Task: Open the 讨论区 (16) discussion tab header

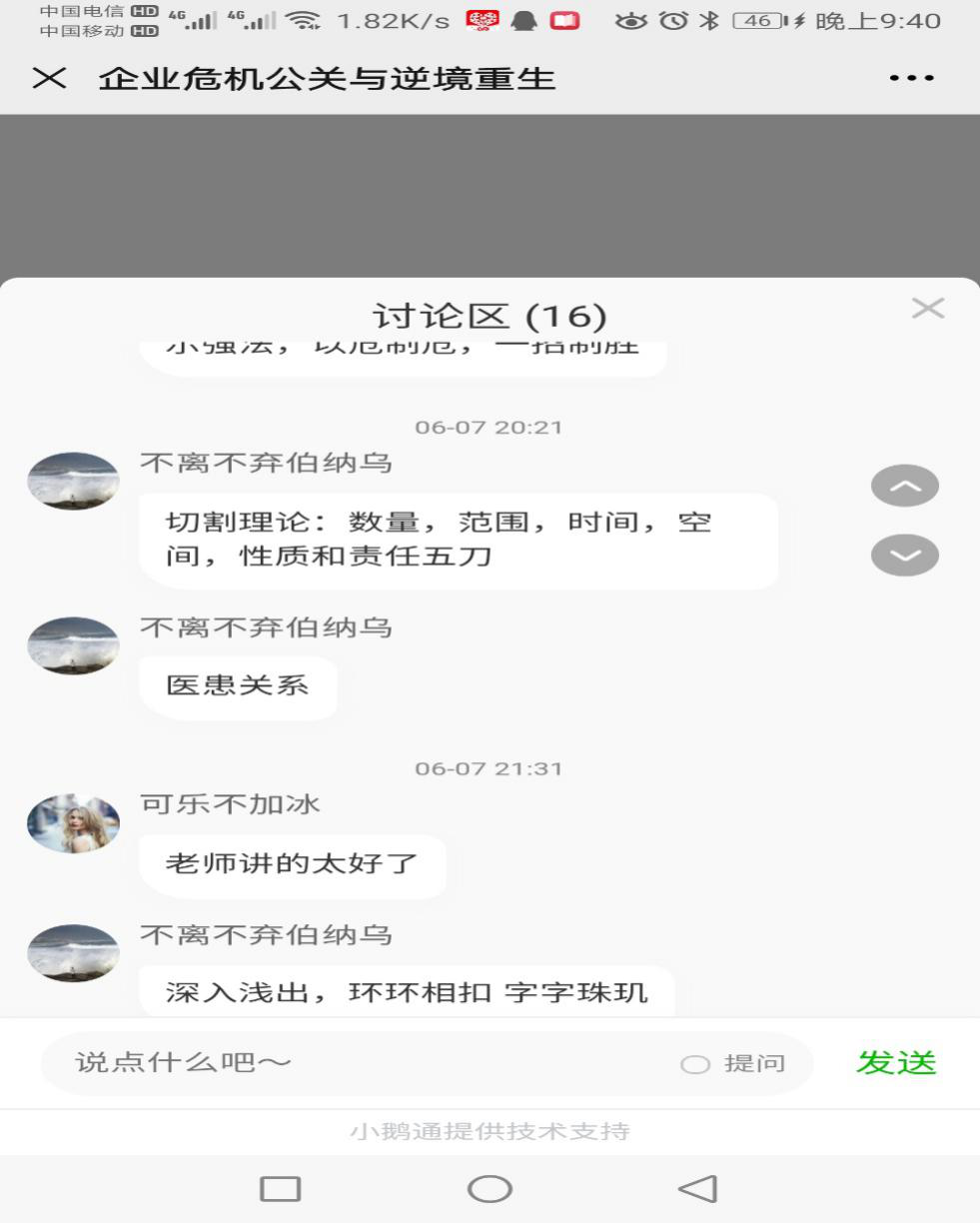Action: [490, 313]
